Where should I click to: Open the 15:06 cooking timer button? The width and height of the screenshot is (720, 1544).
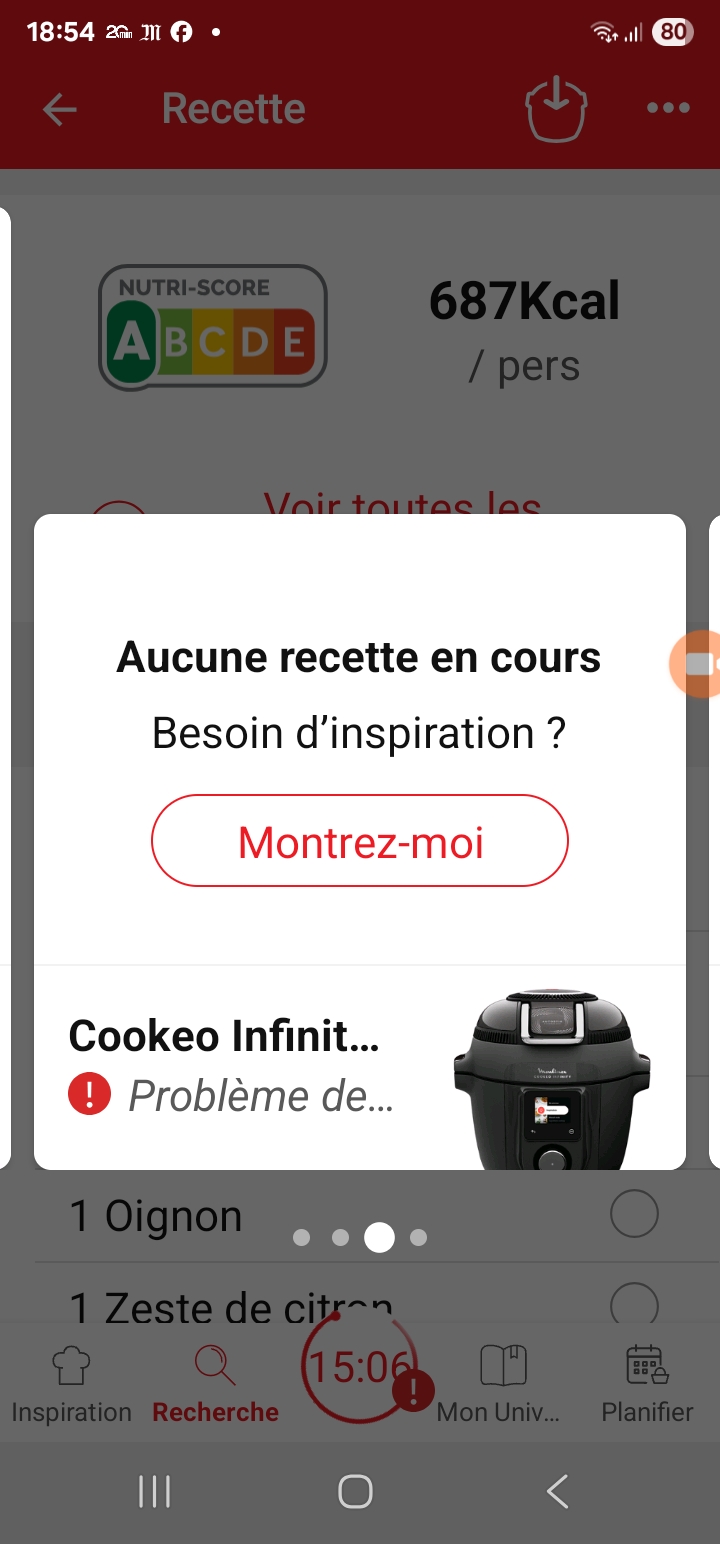click(x=360, y=1366)
